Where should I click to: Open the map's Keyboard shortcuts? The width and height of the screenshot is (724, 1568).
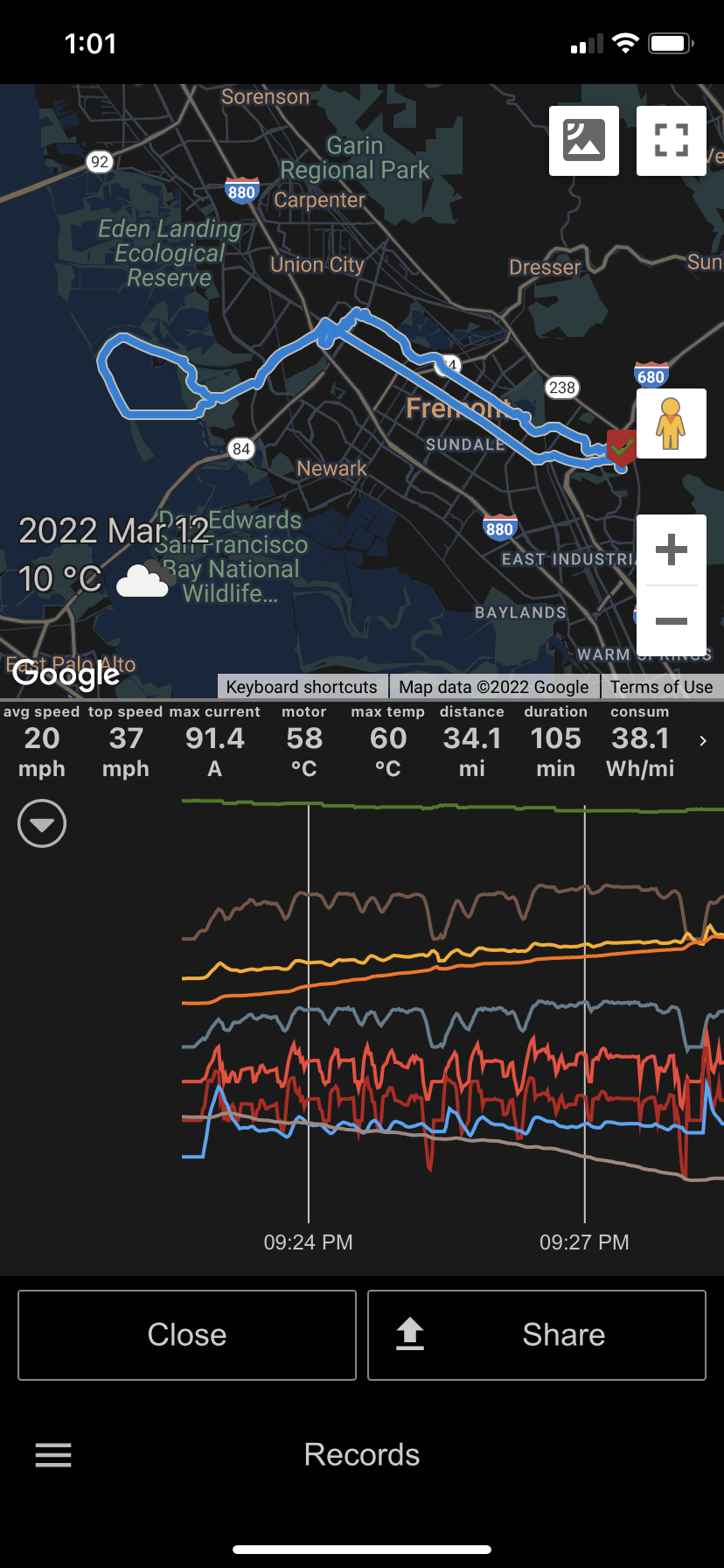(302, 687)
